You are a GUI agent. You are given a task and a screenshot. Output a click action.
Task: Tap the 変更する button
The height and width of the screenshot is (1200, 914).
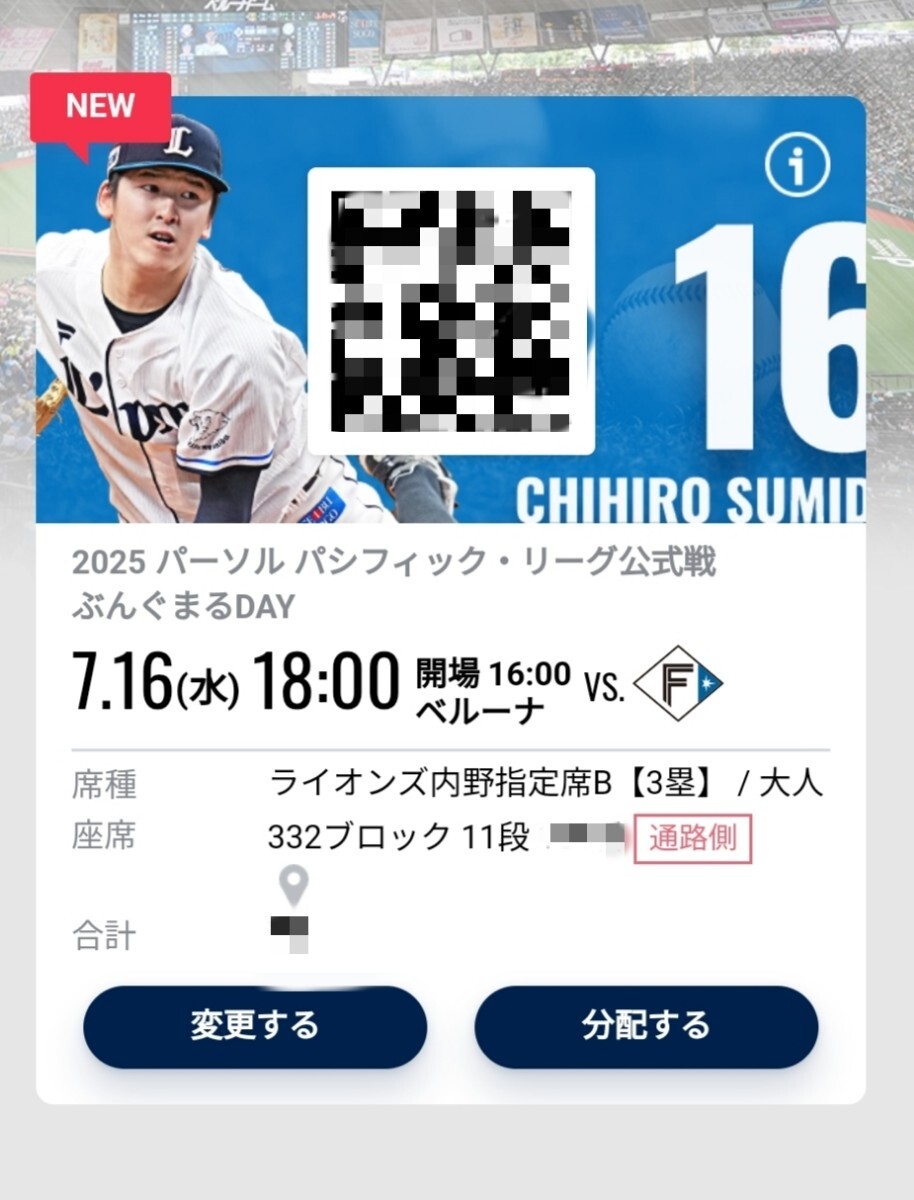coord(255,1026)
